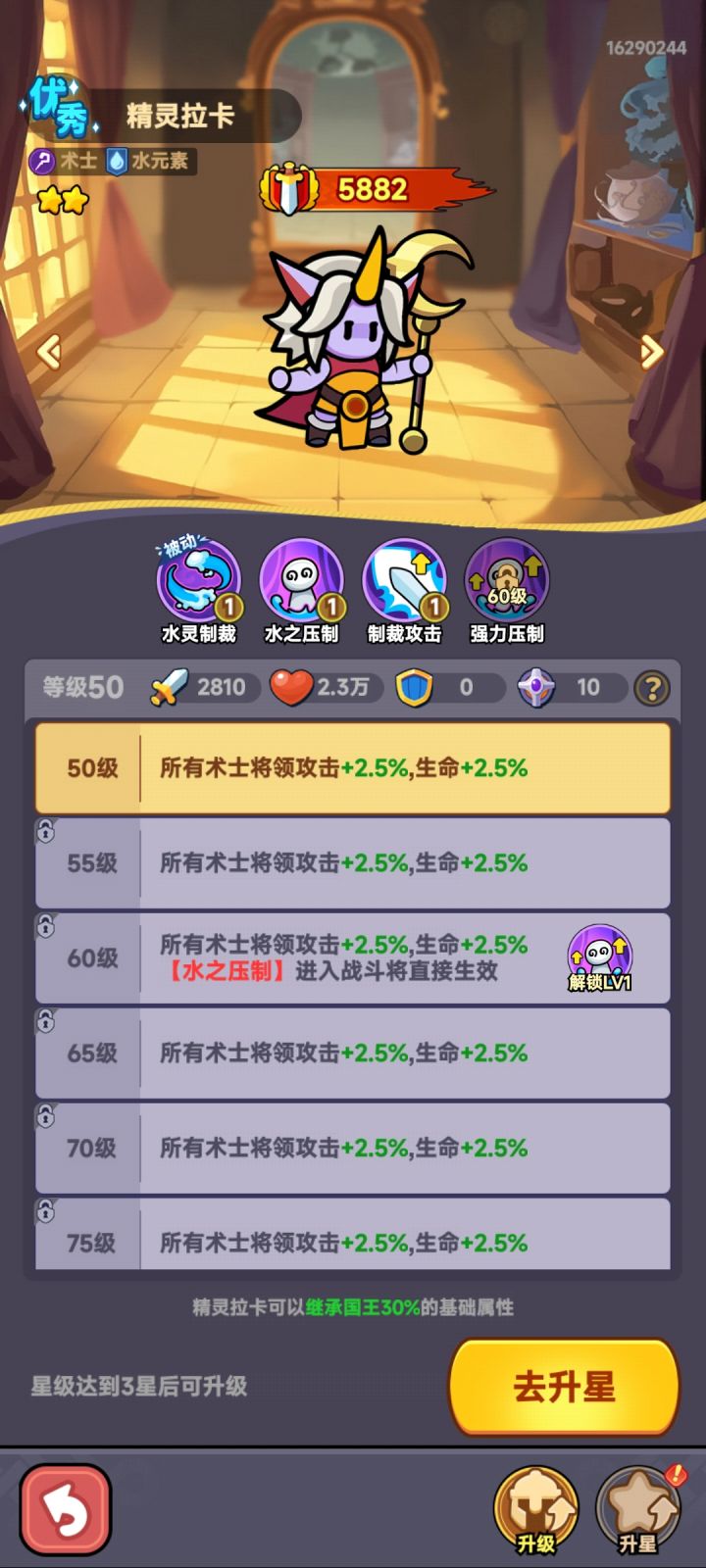This screenshot has height=1568, width=706.
Task: Select the 水灵制裁 passive skill icon
Action: tap(198, 583)
